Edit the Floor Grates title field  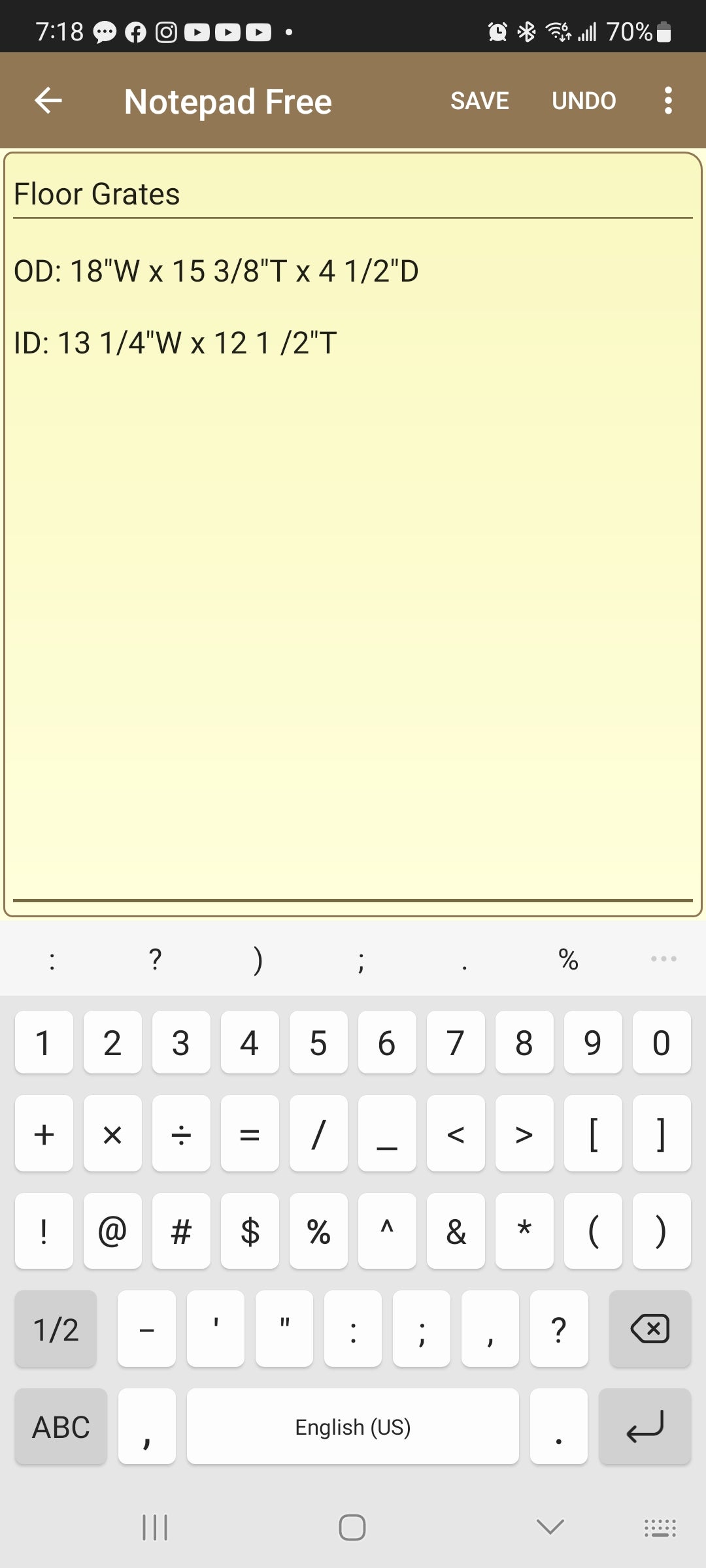[x=353, y=195]
